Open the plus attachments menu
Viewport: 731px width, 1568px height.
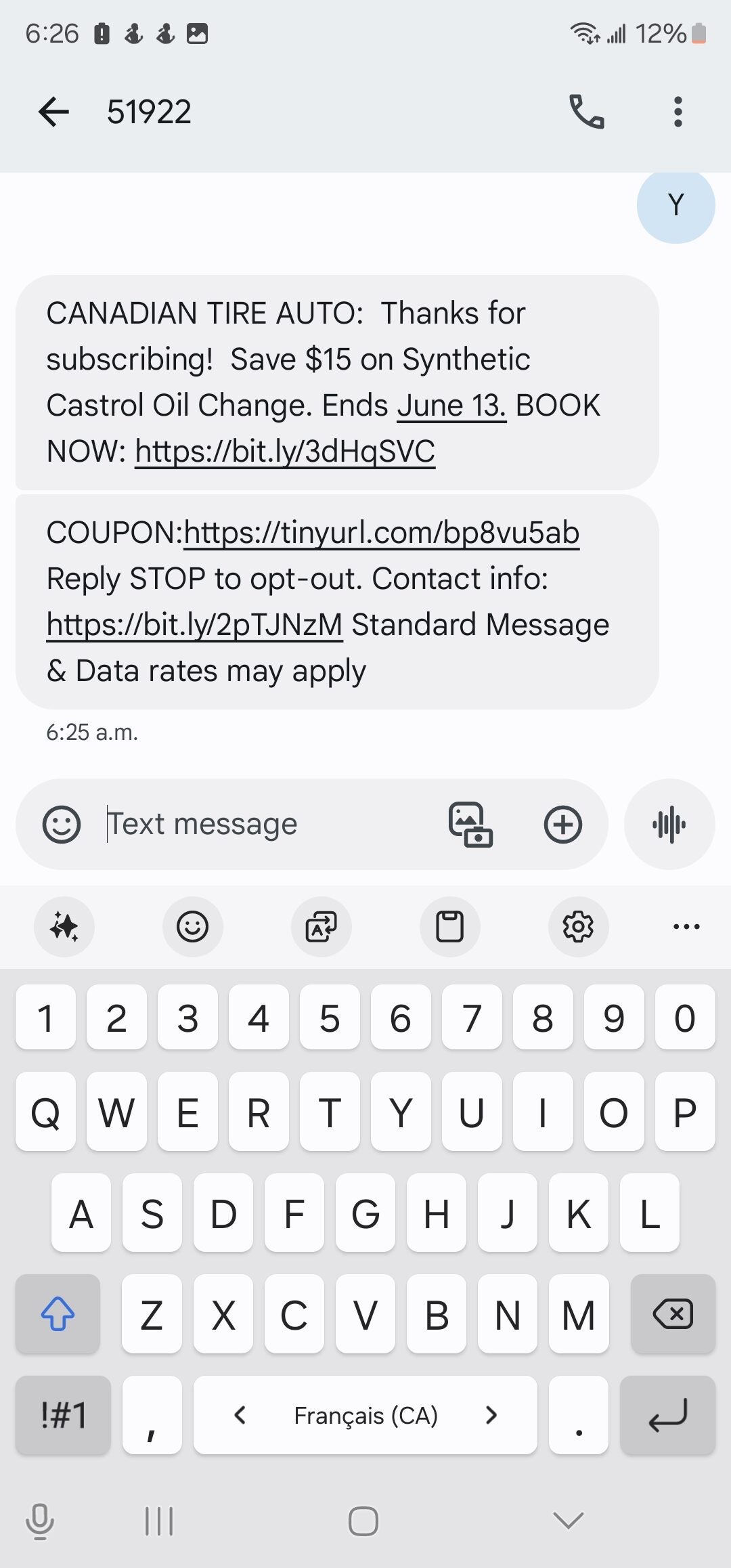pyautogui.click(x=562, y=824)
